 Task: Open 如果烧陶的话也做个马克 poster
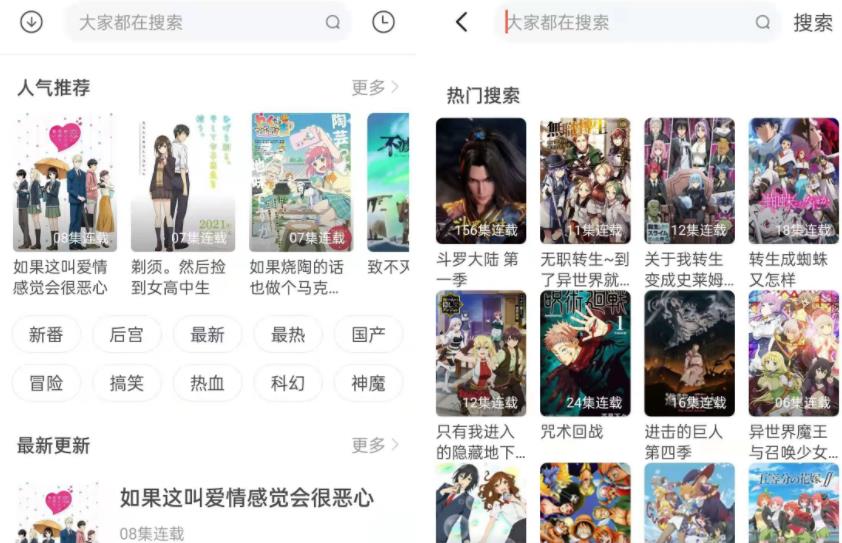300,182
